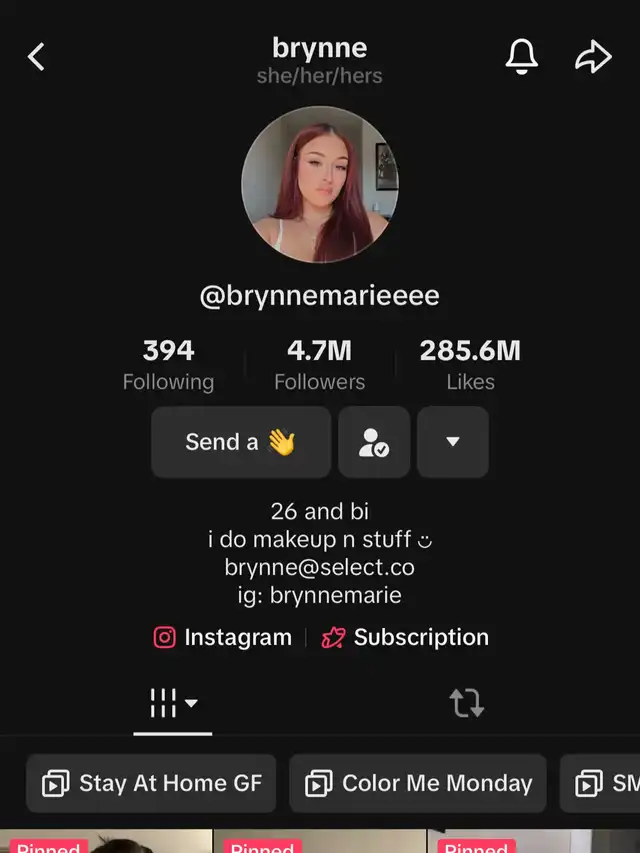Go back using the top-left arrow

[x=36, y=57]
